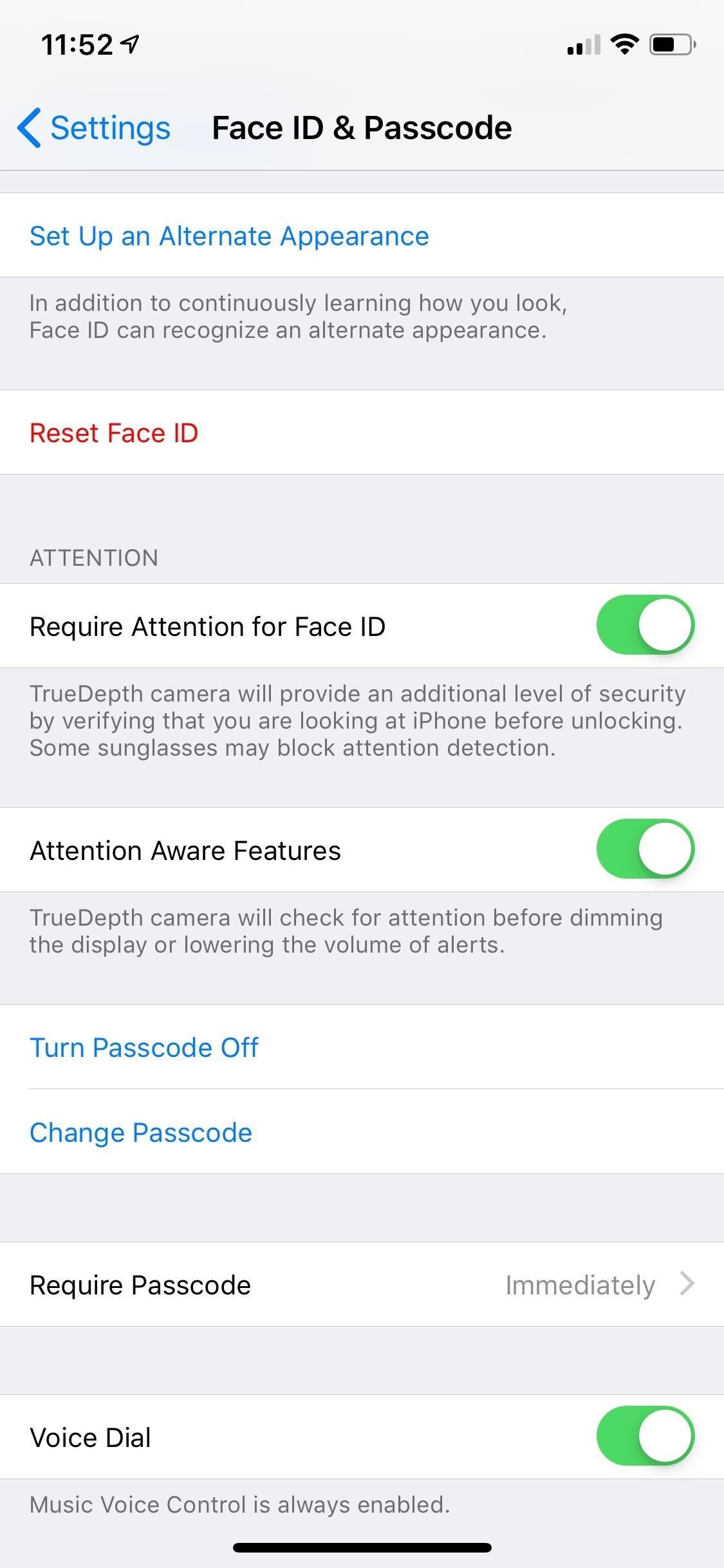
Task: Tap Set Up an Alternate Appearance
Action: tap(229, 236)
